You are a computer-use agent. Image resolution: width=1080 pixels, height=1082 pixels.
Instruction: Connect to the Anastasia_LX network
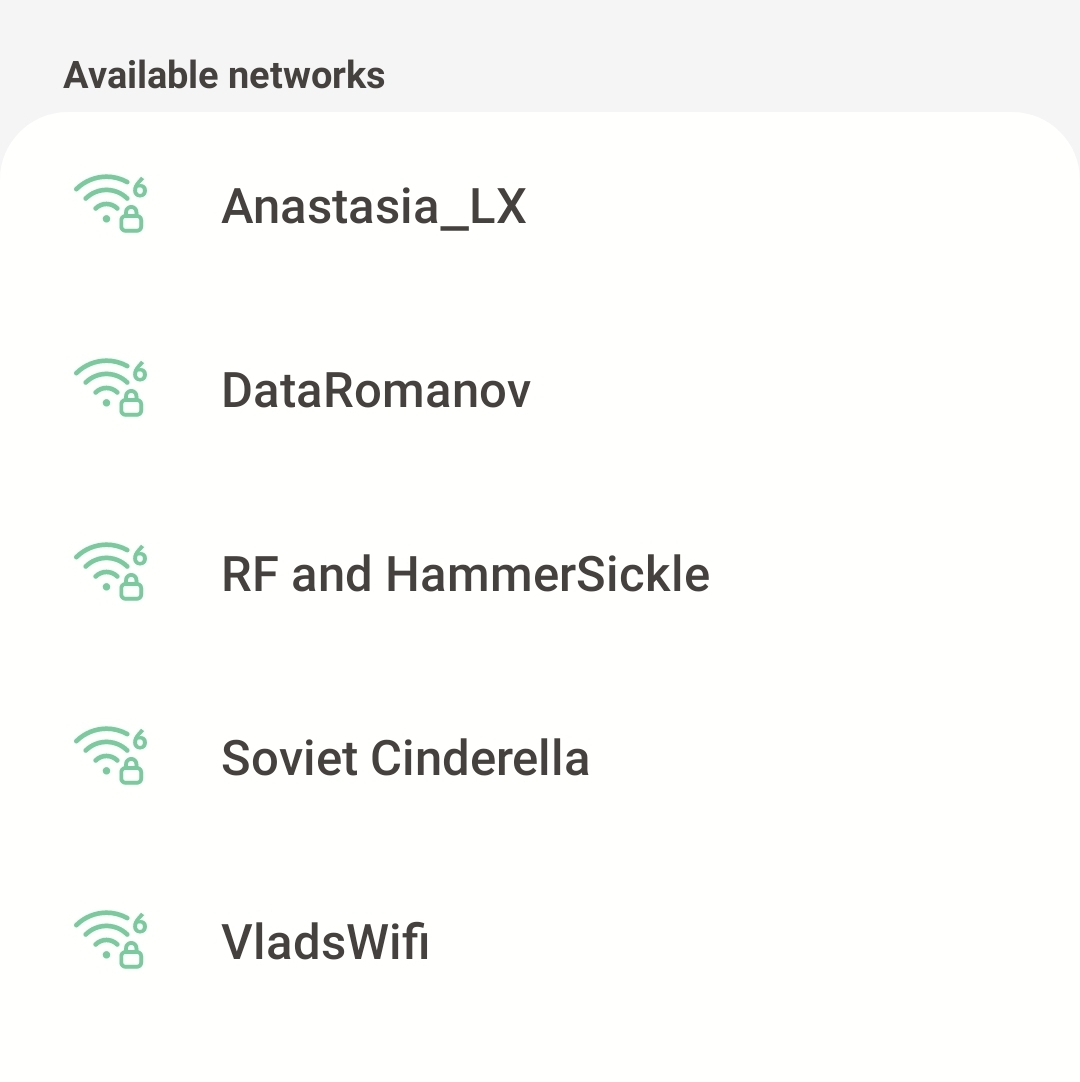373,207
